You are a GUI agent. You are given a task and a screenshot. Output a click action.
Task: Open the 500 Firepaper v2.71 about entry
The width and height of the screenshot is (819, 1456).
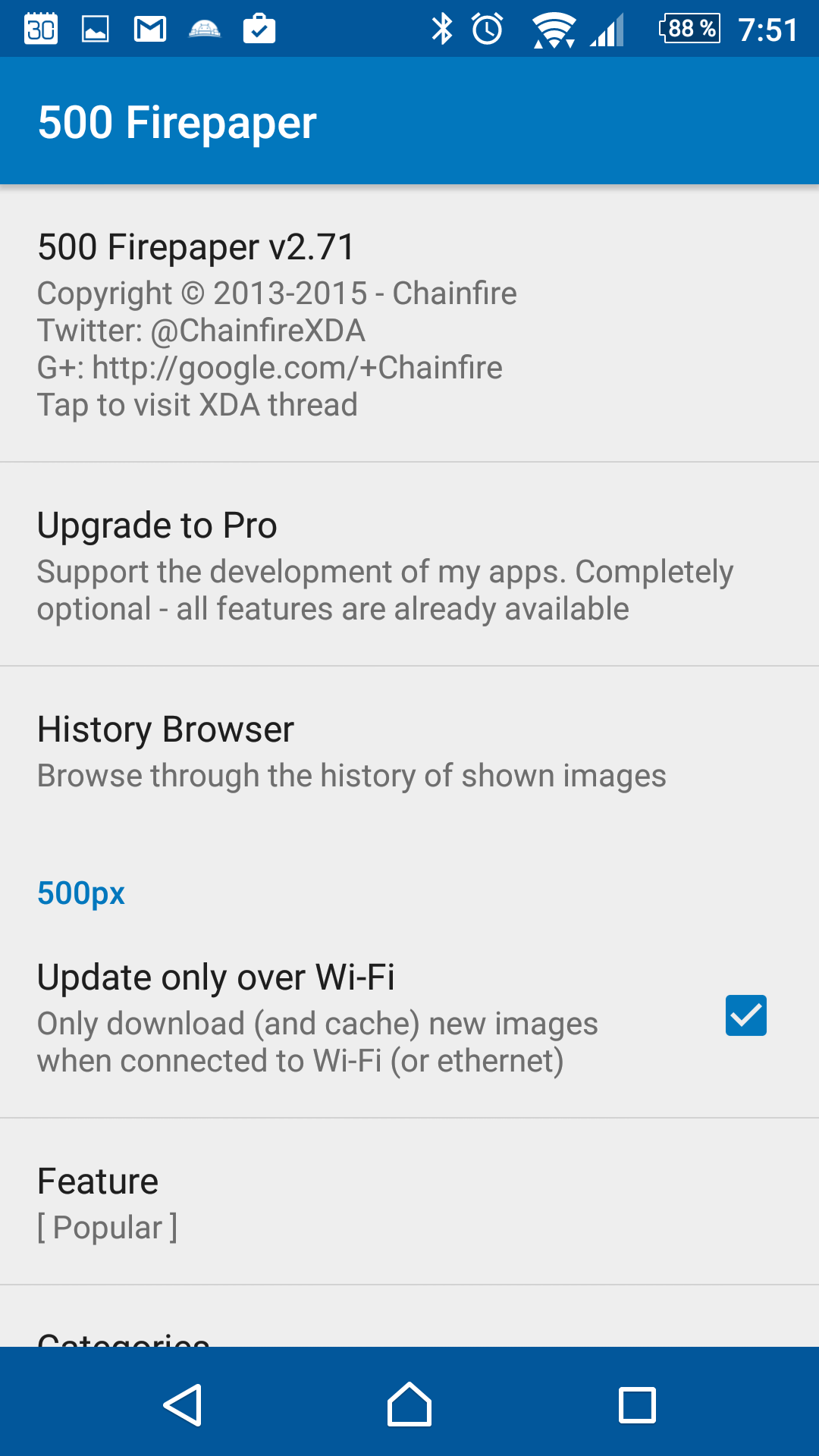click(409, 324)
